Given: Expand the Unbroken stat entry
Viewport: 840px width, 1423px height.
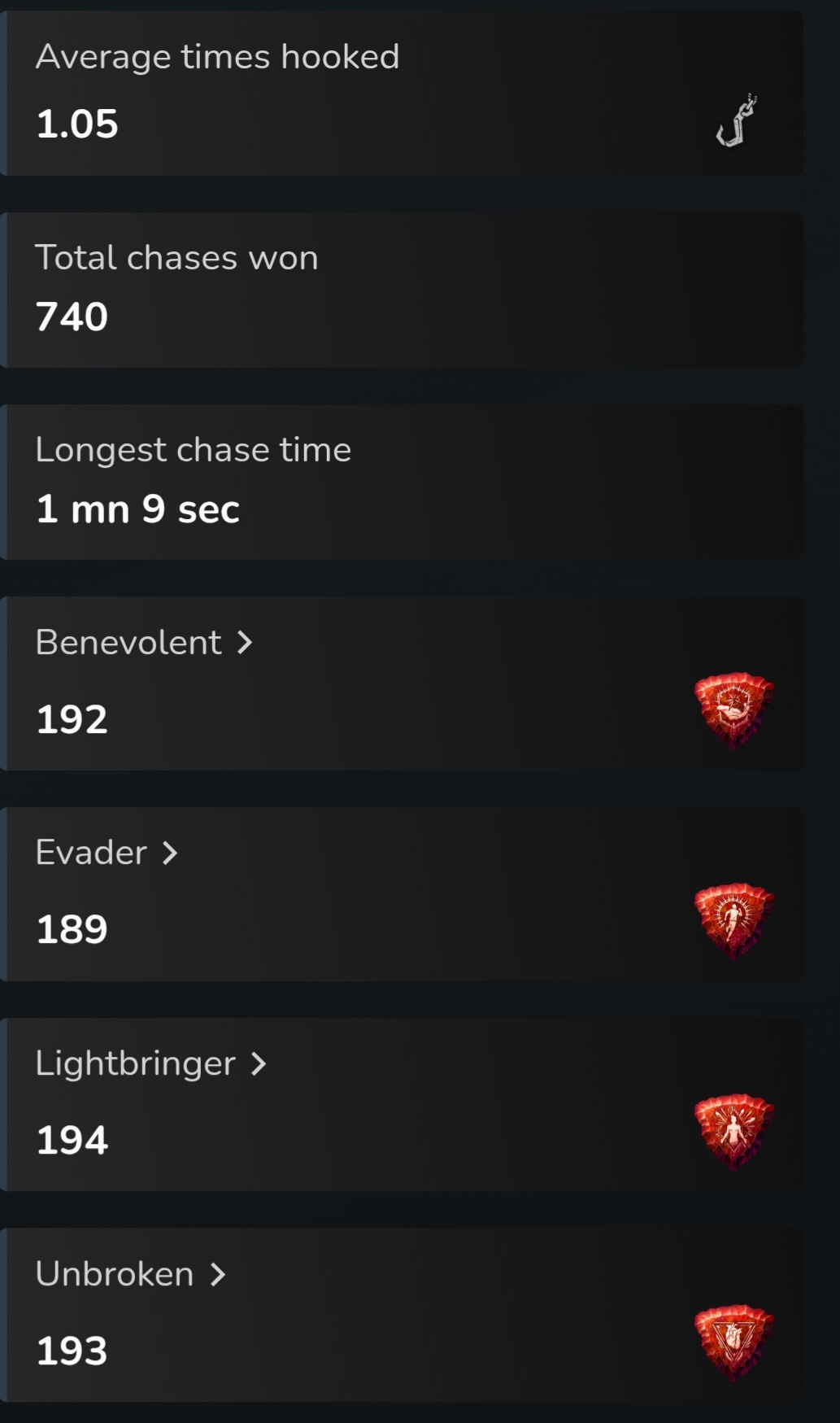Looking at the screenshot, I should (216, 1273).
